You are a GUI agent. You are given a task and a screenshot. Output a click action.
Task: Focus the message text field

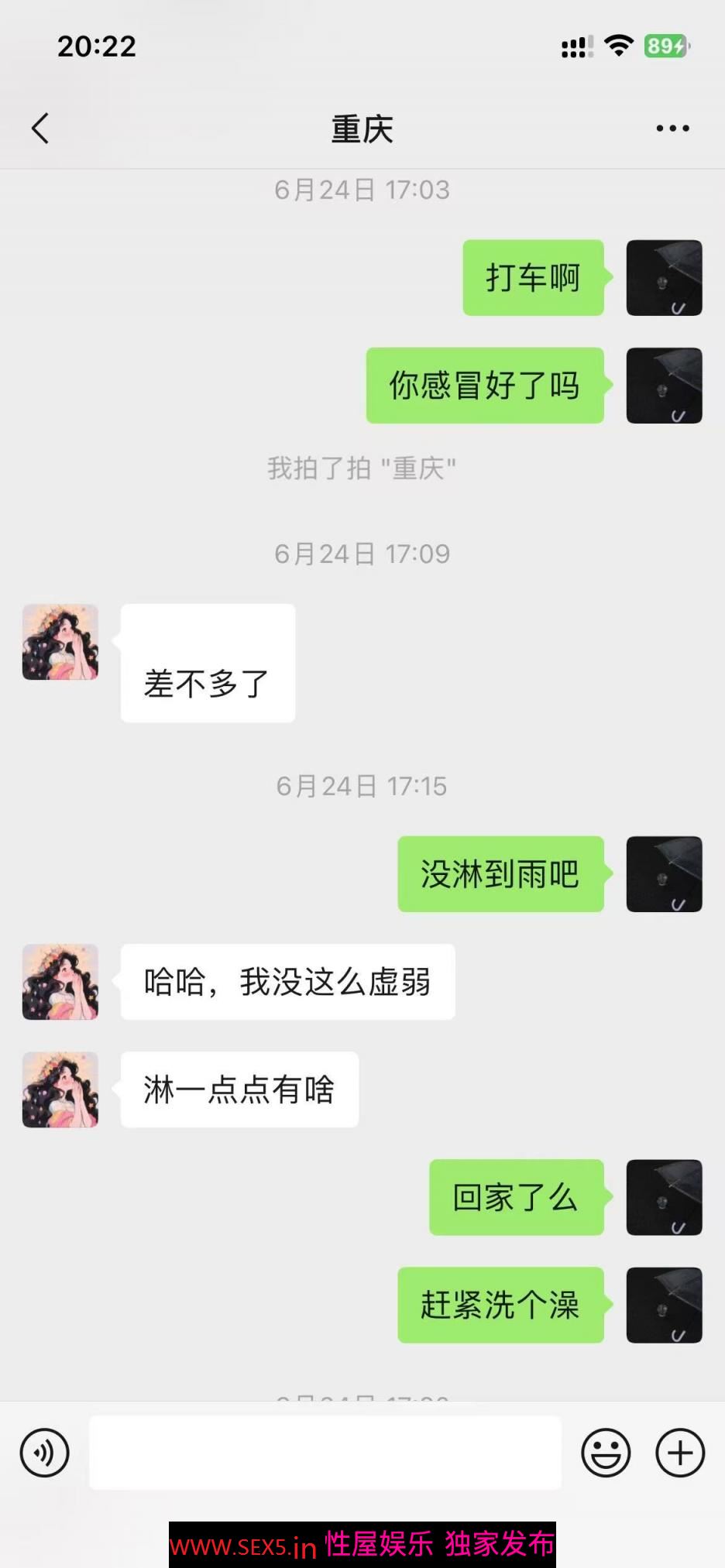pos(325,1453)
